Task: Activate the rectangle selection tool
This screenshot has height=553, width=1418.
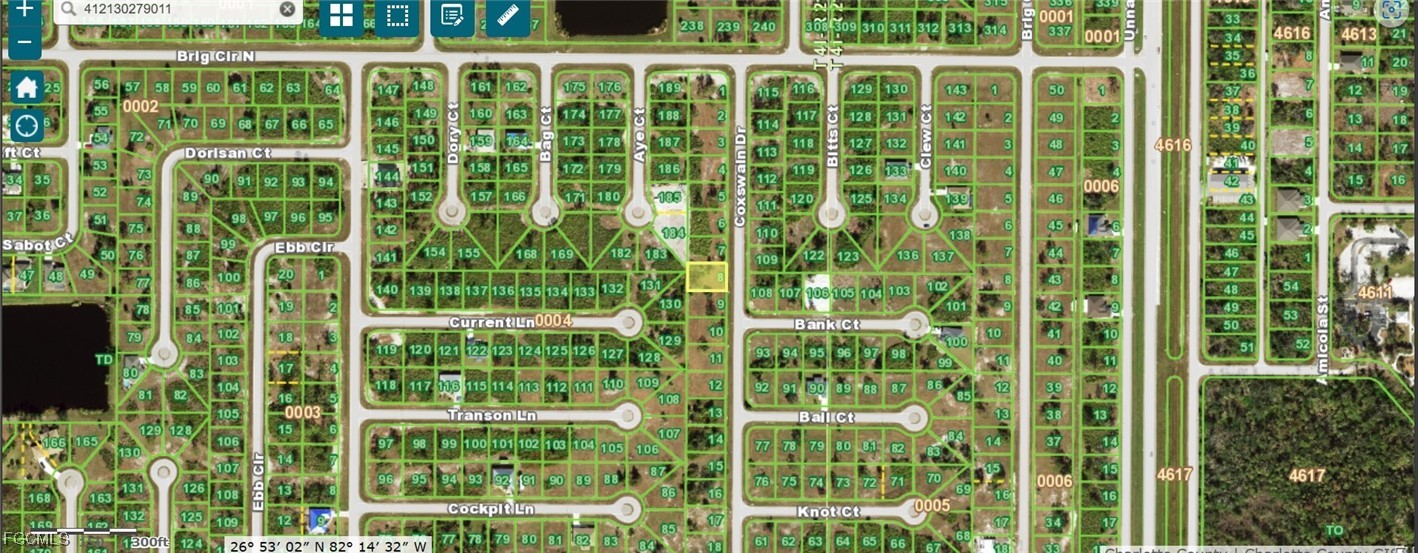Action: click(x=397, y=16)
